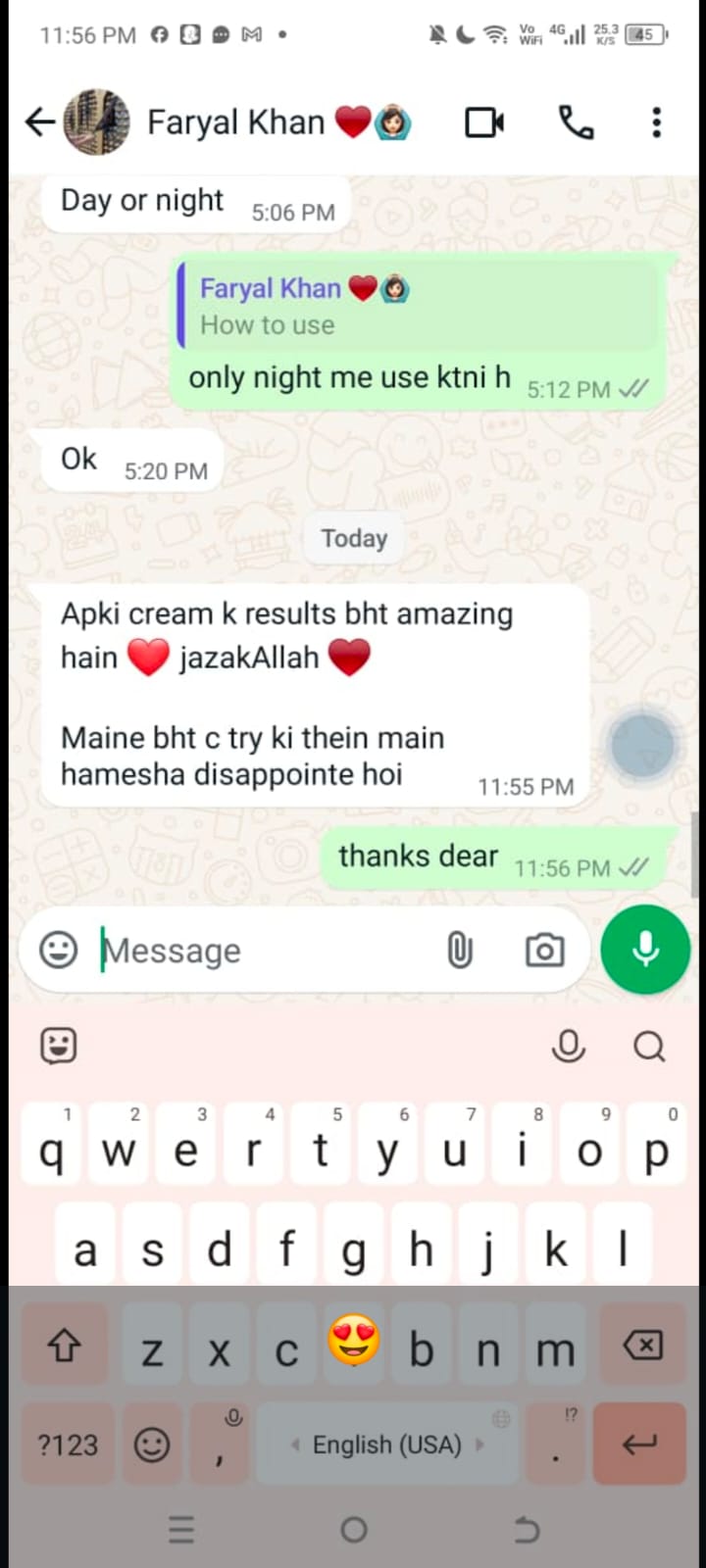Open the emoji picker in message bar
Viewport: 706px width, 1568px height.
click(59, 950)
